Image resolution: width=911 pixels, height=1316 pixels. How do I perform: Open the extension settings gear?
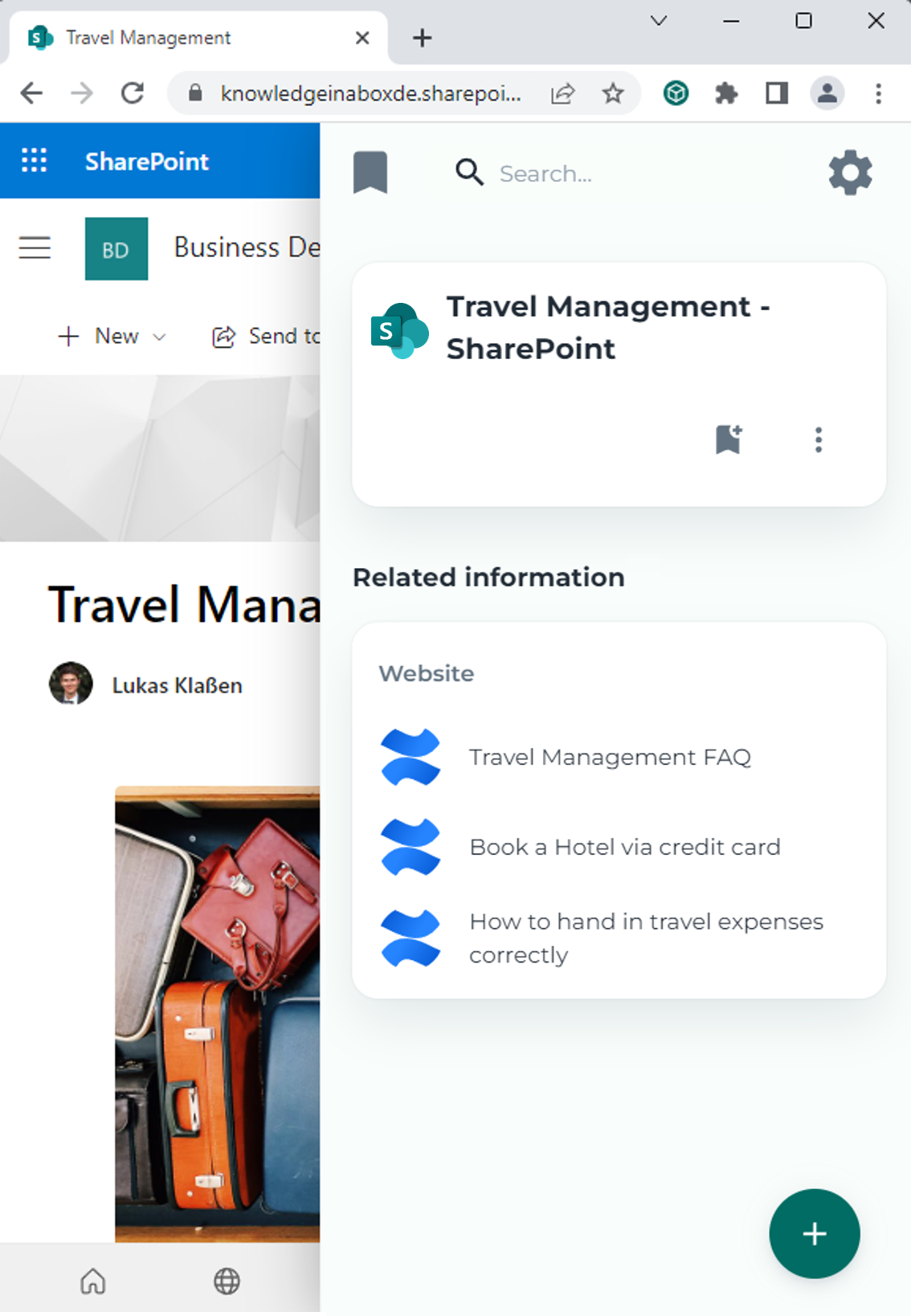pos(850,173)
